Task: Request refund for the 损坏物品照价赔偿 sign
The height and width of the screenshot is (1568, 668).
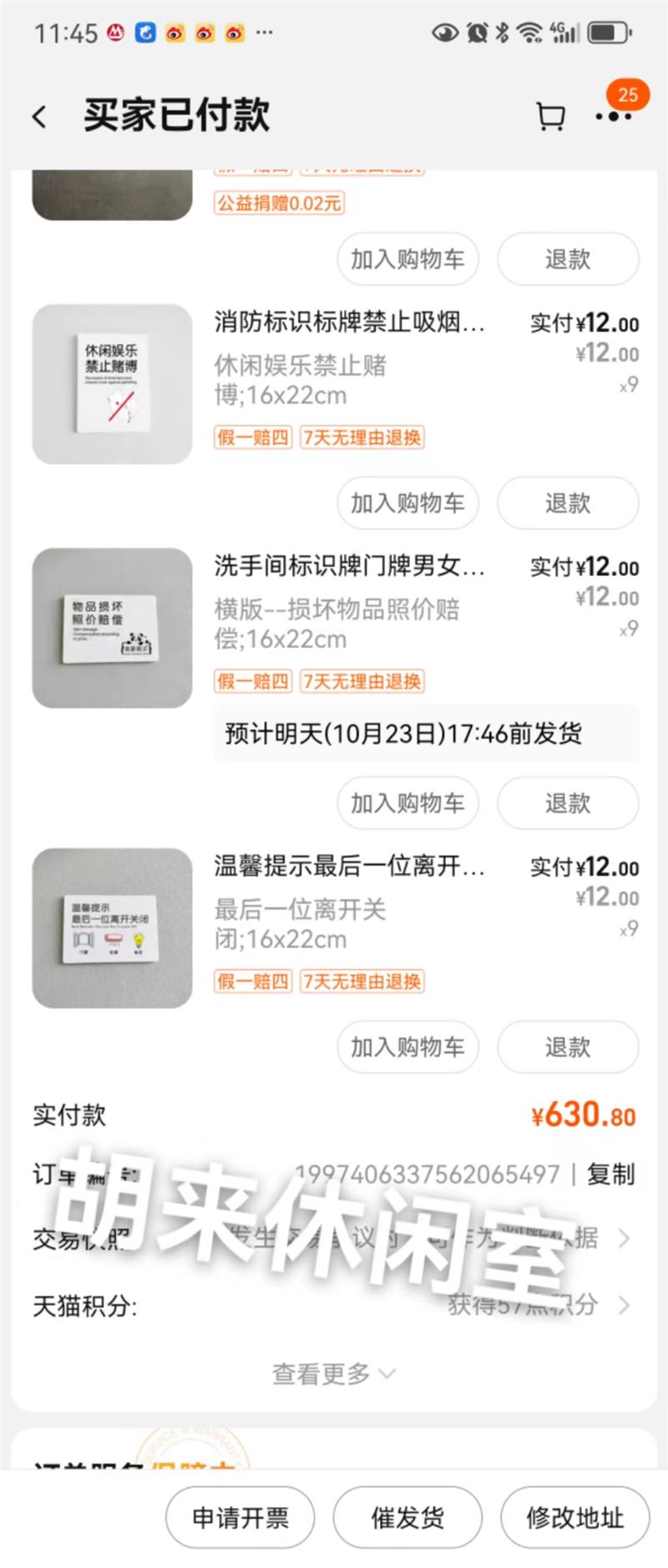Action: click(x=568, y=803)
